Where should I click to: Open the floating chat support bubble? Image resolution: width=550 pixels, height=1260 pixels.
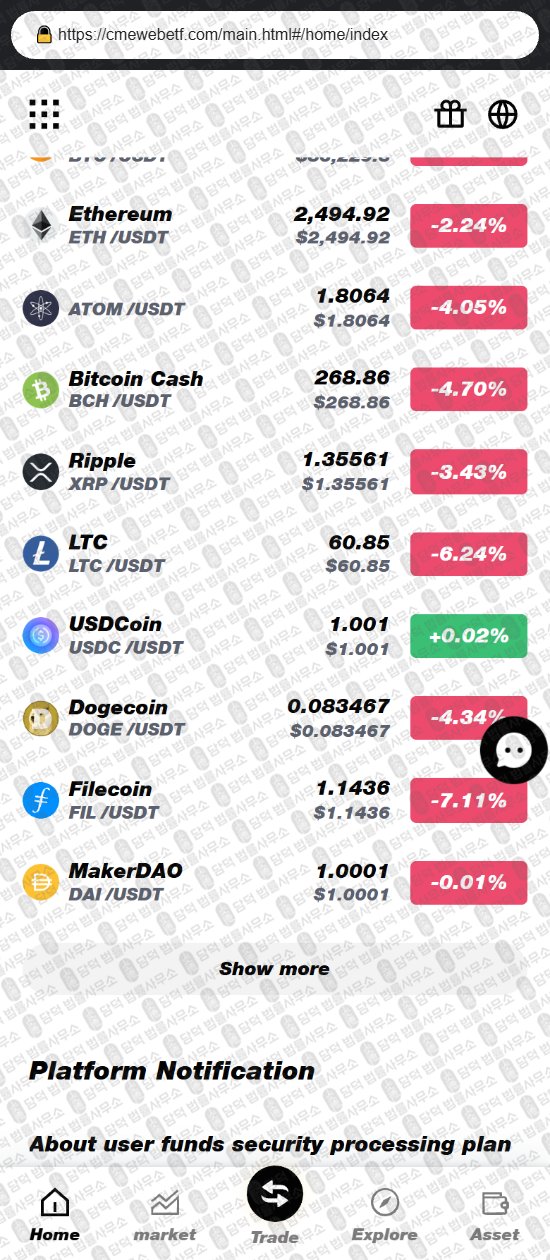click(x=514, y=750)
